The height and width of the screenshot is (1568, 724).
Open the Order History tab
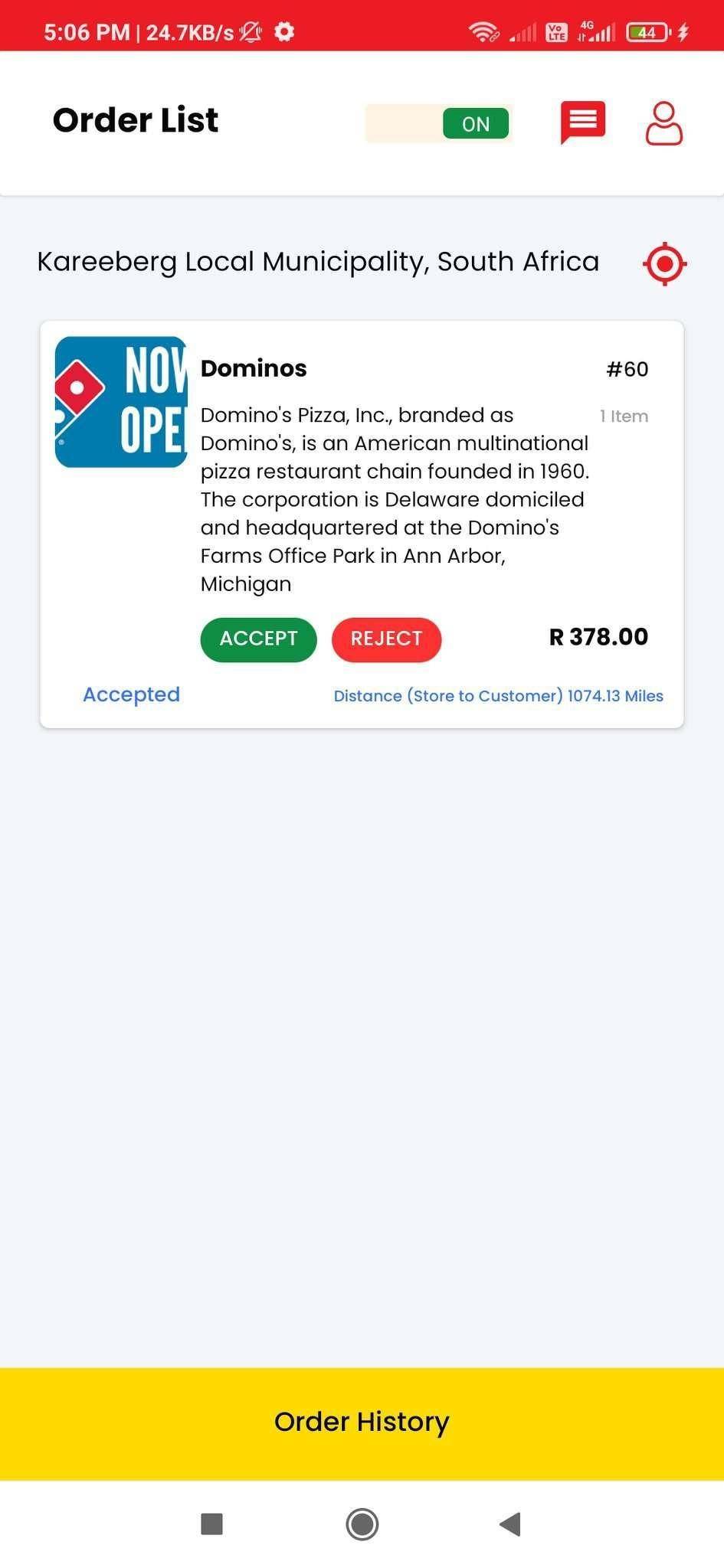pos(362,1421)
